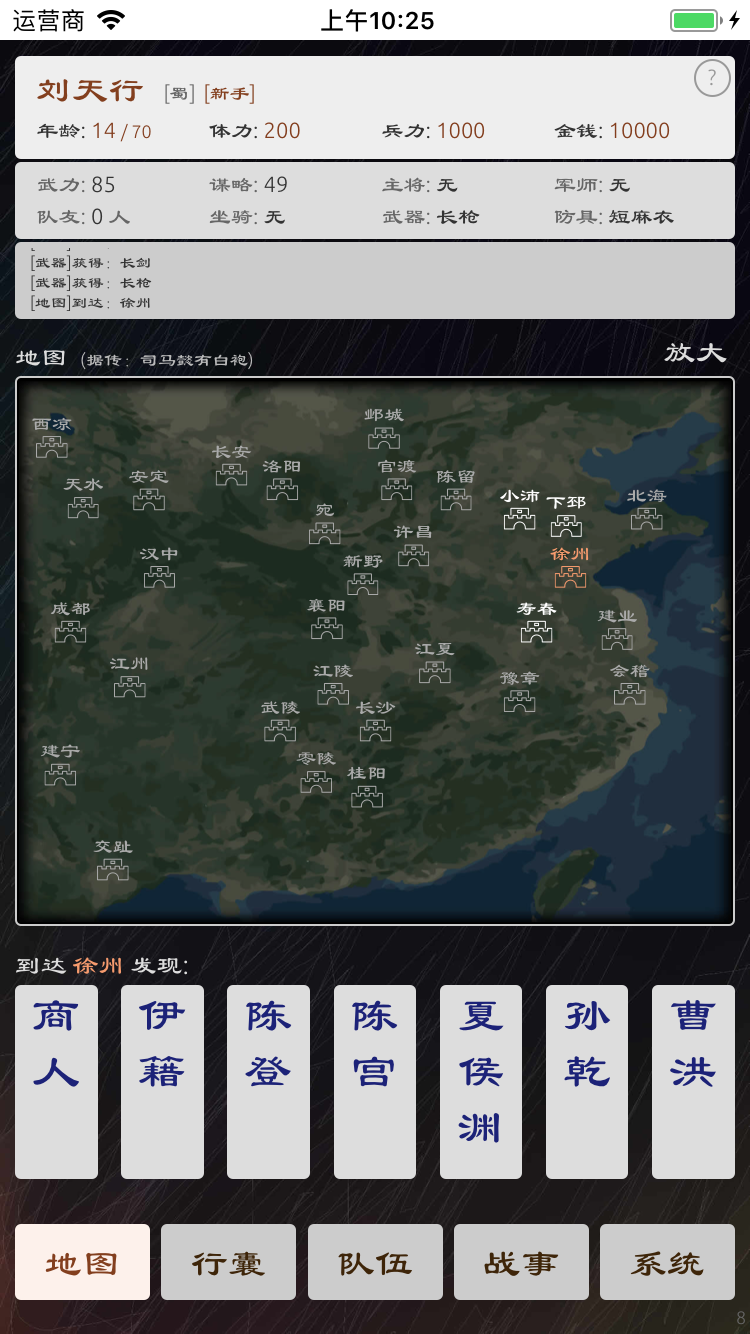
Task: Select the 地图 tab
Action: click(x=82, y=1262)
